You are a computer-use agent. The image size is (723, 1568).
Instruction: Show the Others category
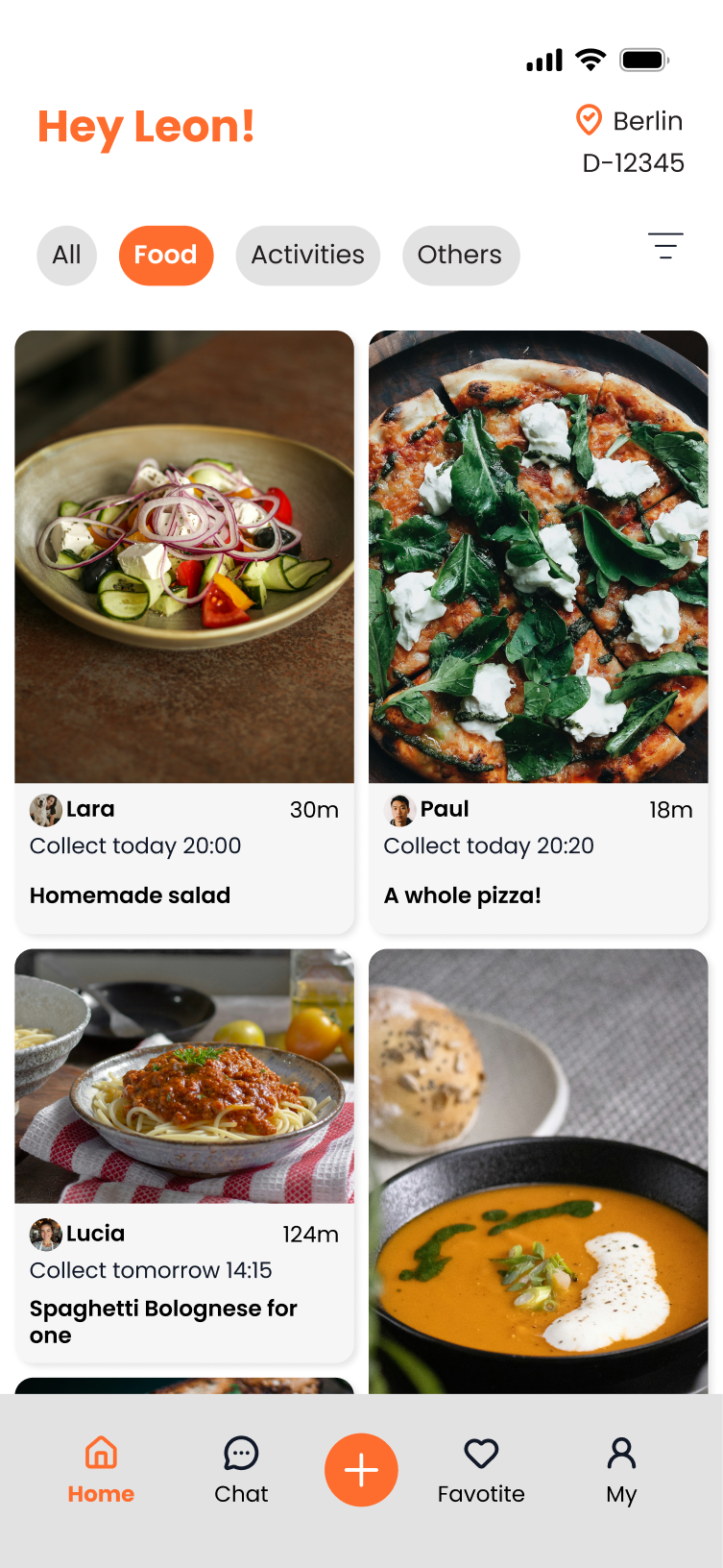tap(460, 256)
